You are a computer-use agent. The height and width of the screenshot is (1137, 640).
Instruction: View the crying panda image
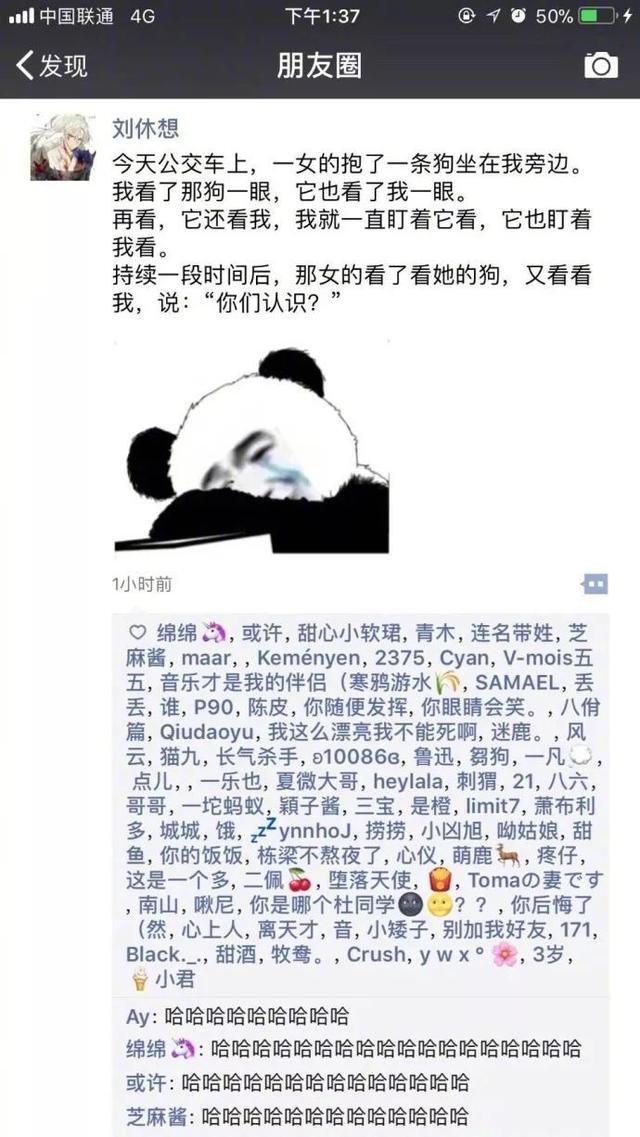tap(252, 450)
